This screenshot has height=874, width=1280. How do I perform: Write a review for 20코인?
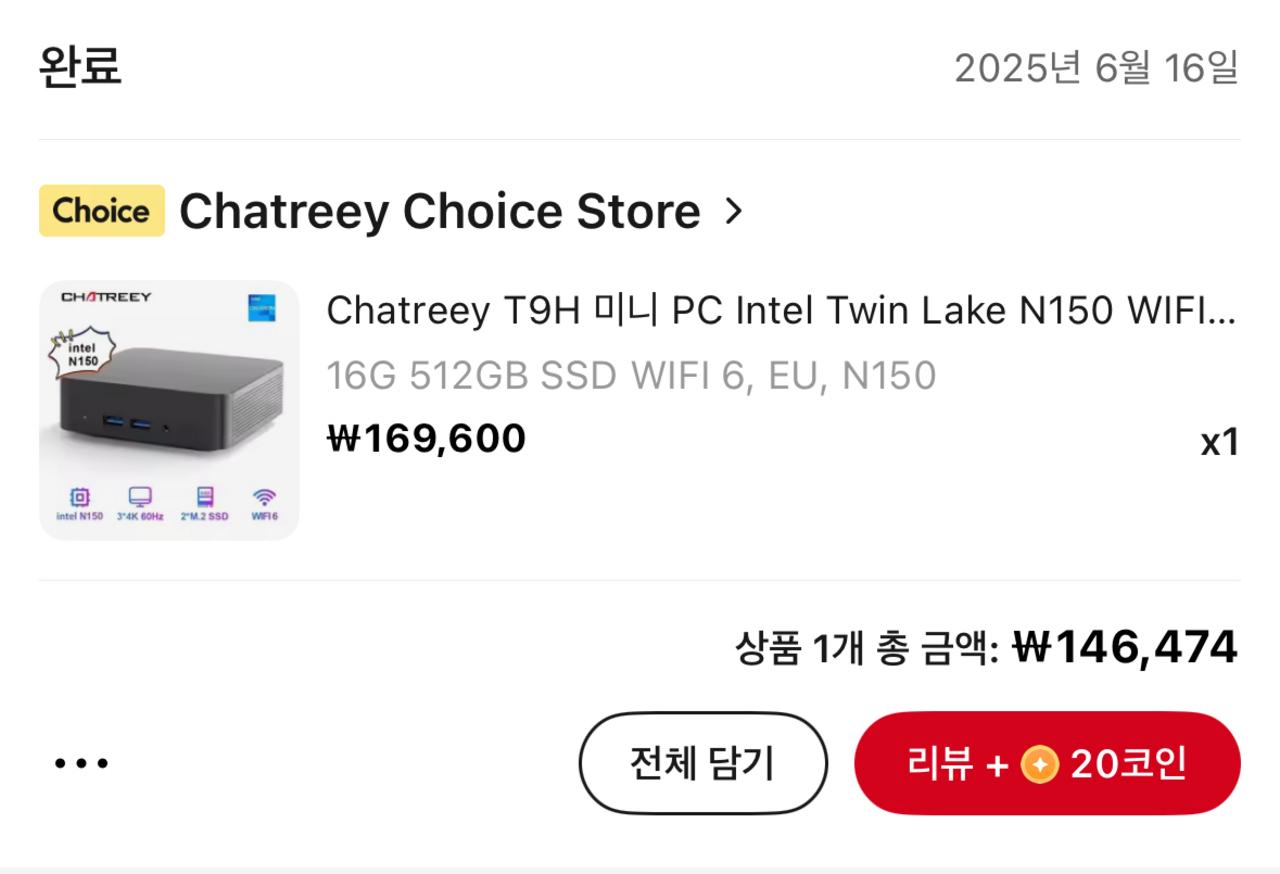click(x=1046, y=764)
